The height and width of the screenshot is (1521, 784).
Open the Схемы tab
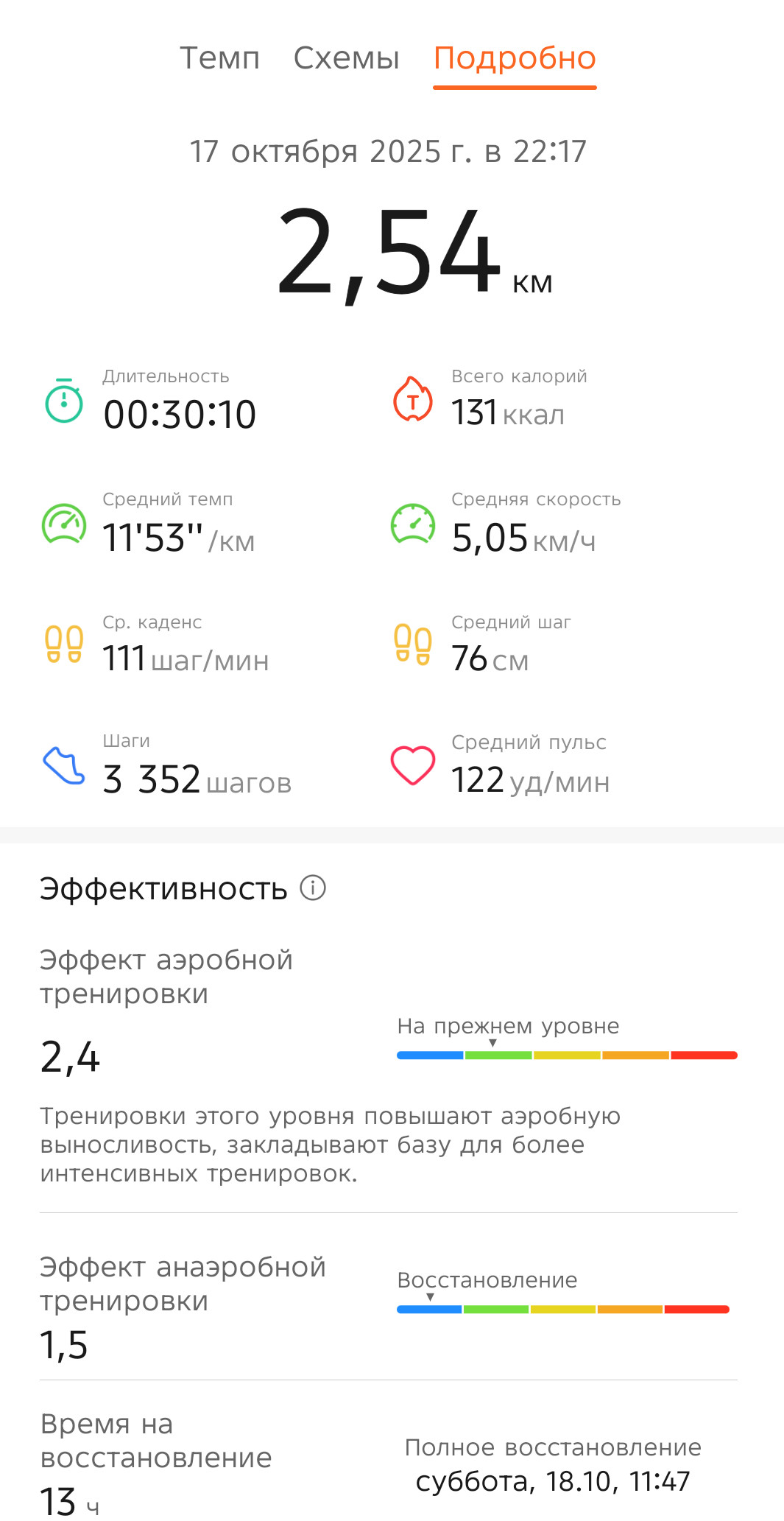pos(346,57)
